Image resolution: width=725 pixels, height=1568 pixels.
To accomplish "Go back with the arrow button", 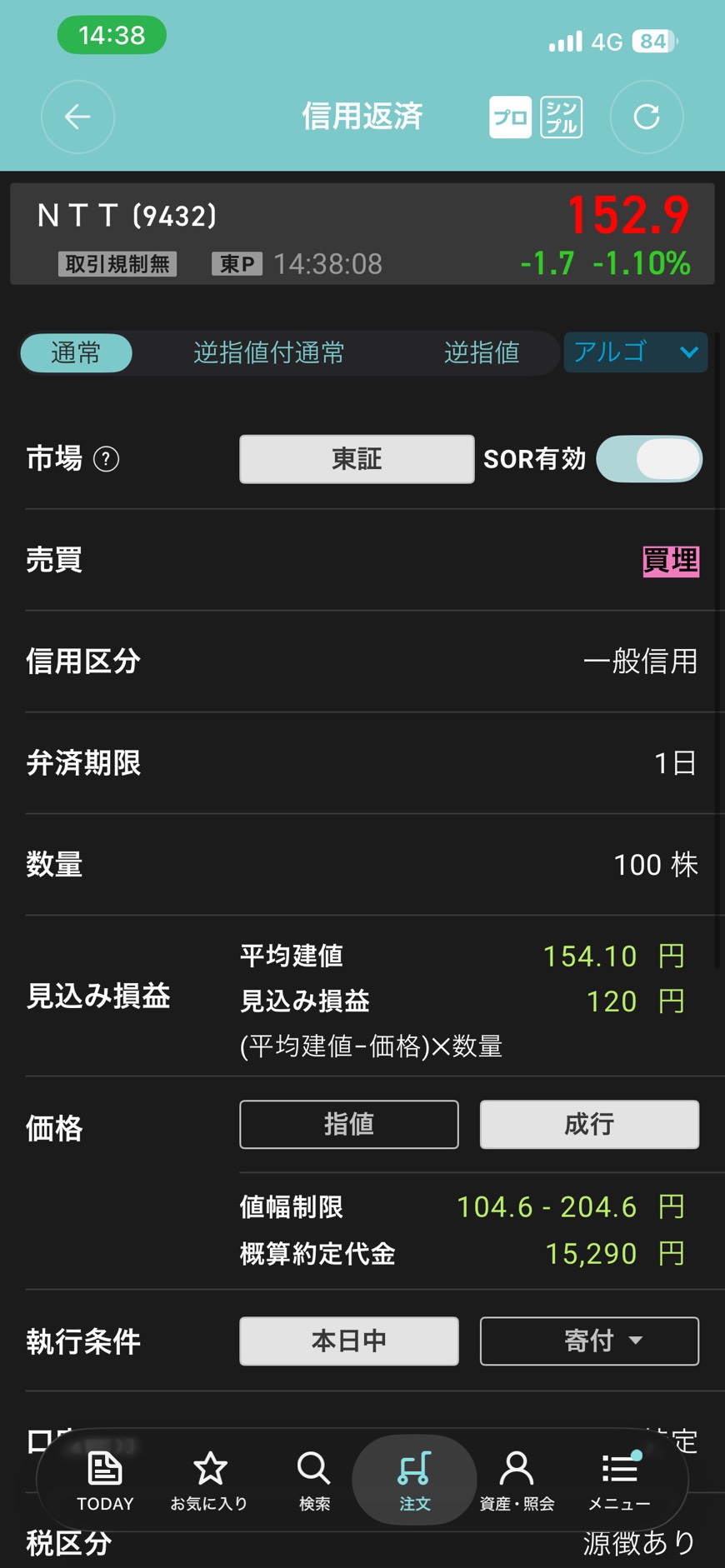I will [x=77, y=117].
